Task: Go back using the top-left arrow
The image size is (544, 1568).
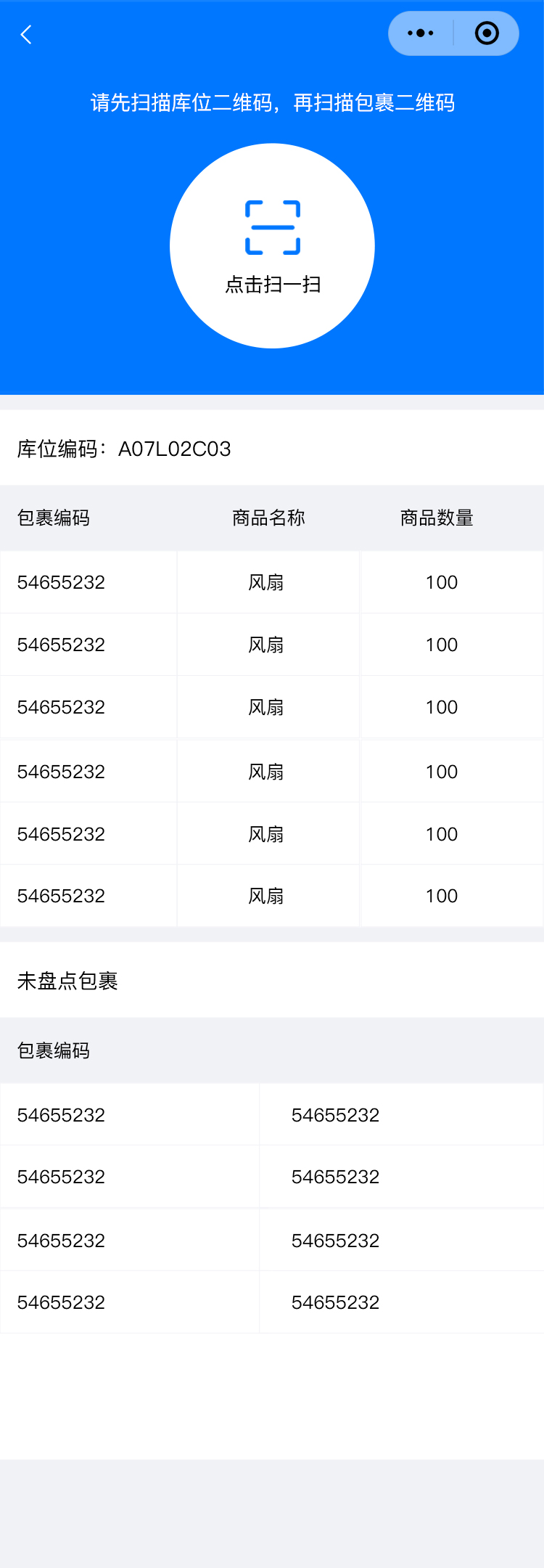Action: (x=26, y=34)
